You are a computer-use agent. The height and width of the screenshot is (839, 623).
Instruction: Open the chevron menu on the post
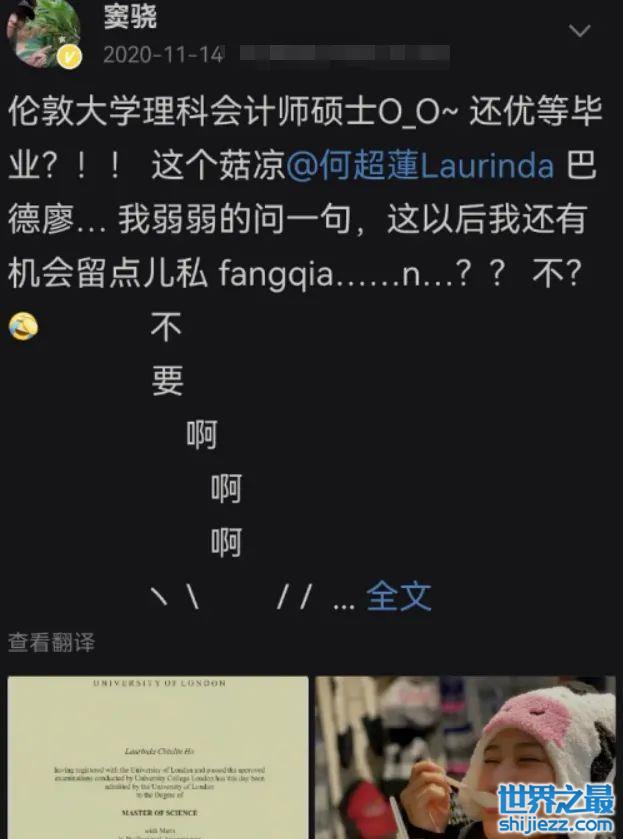click(580, 31)
